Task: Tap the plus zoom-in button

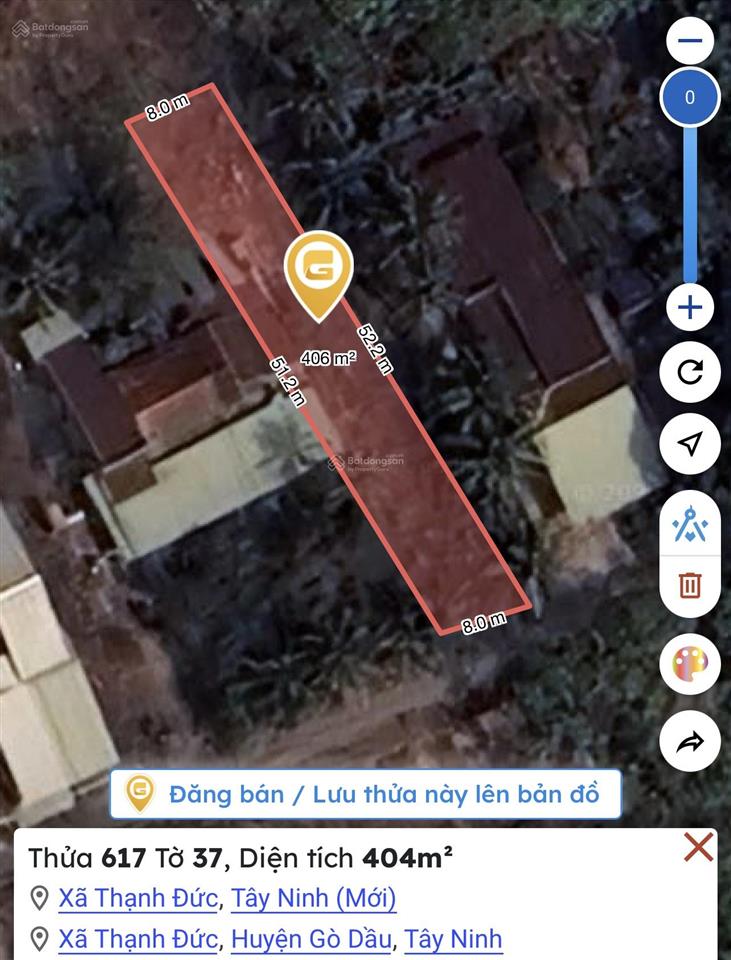Action: click(689, 307)
